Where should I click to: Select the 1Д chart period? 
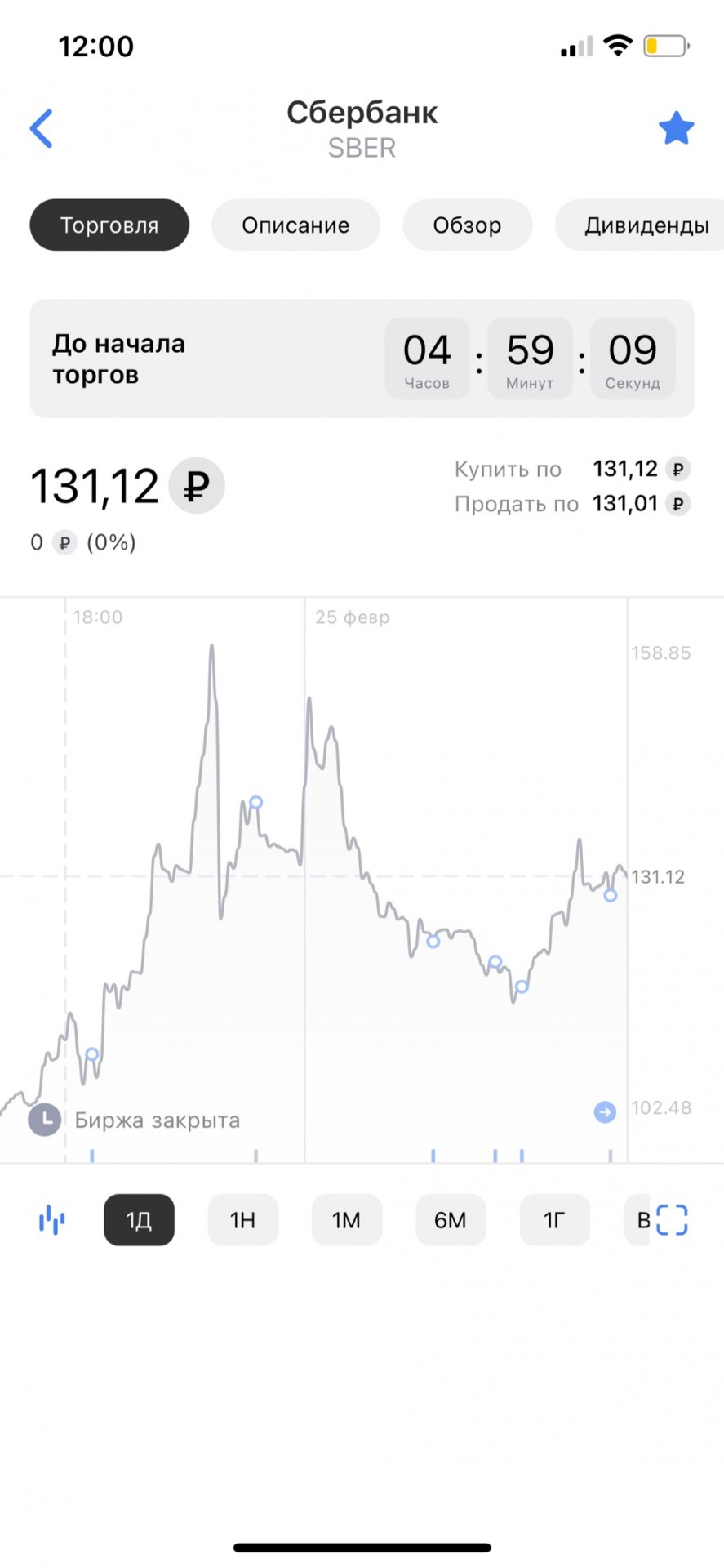tap(139, 1220)
